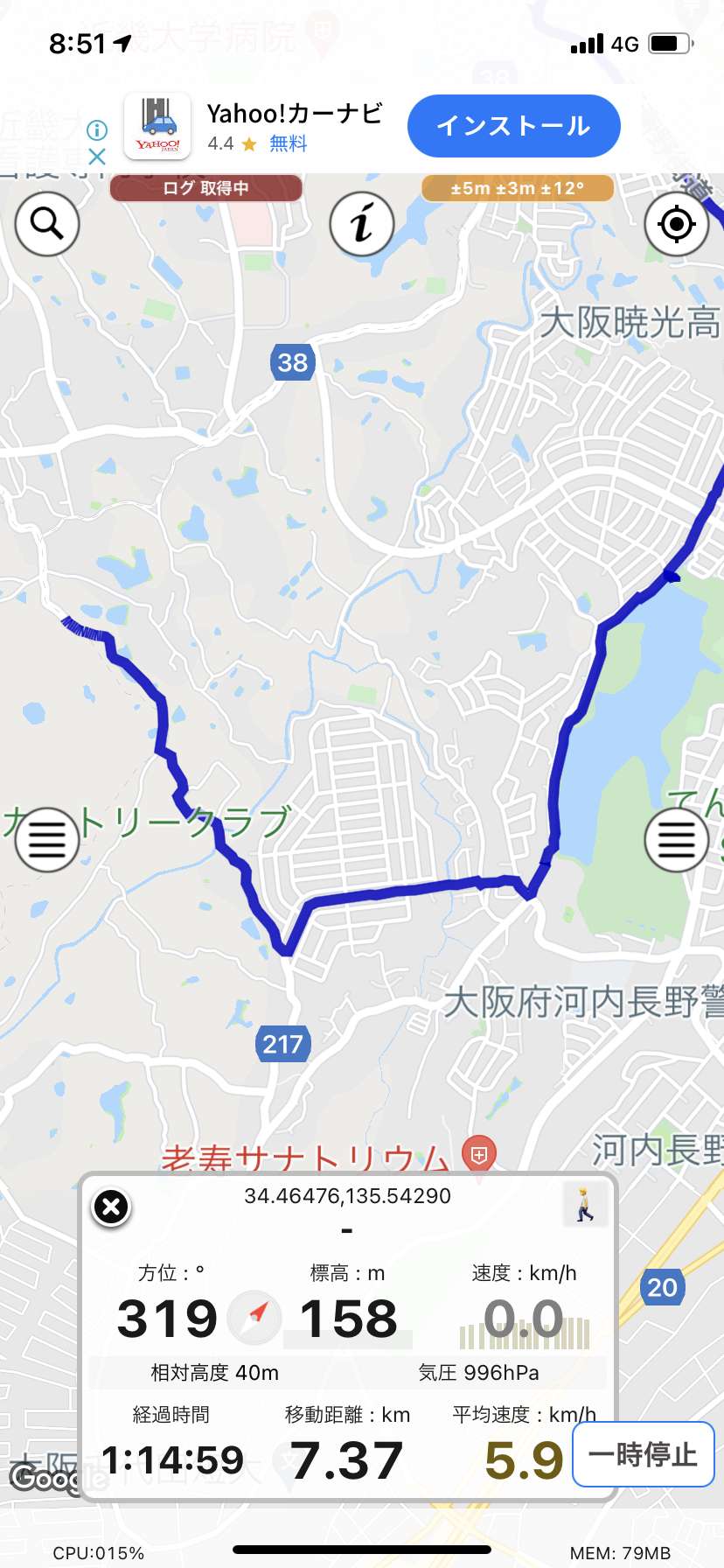Open the info button
Screen dimensions: 724x1568
pyautogui.click(x=362, y=224)
